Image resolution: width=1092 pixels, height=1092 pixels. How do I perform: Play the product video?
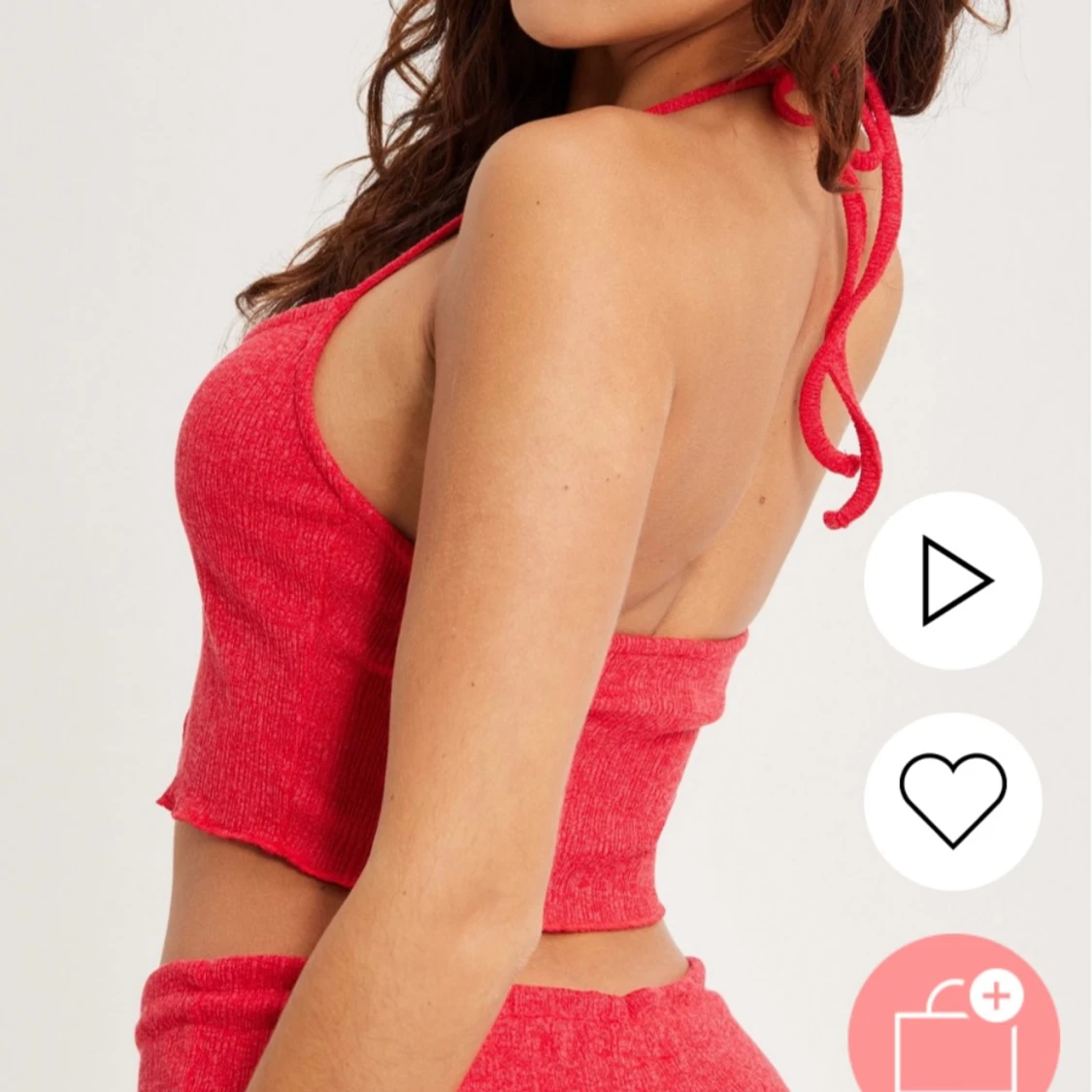953,580
